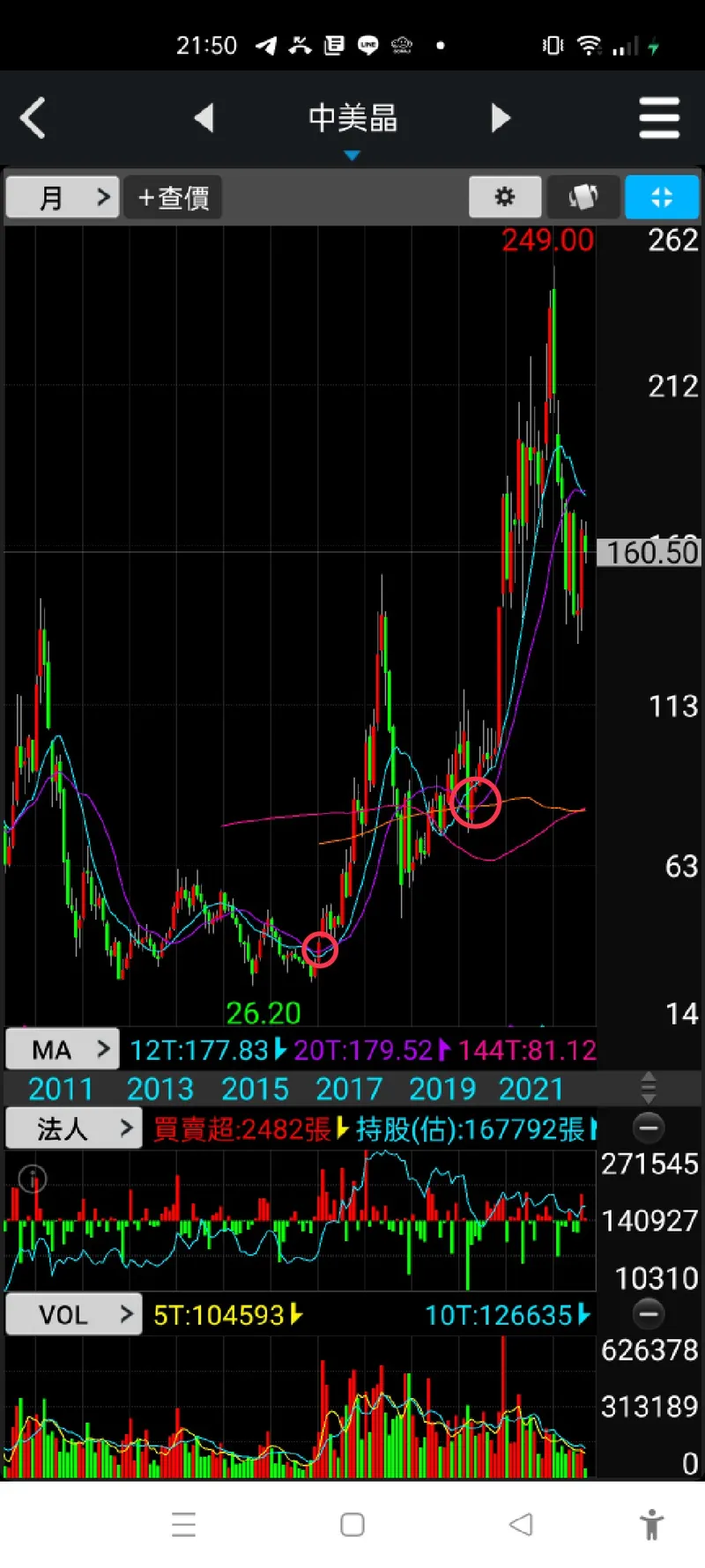Change the 法人 indicator selector
This screenshot has width=705, height=1568.
[x=73, y=1128]
